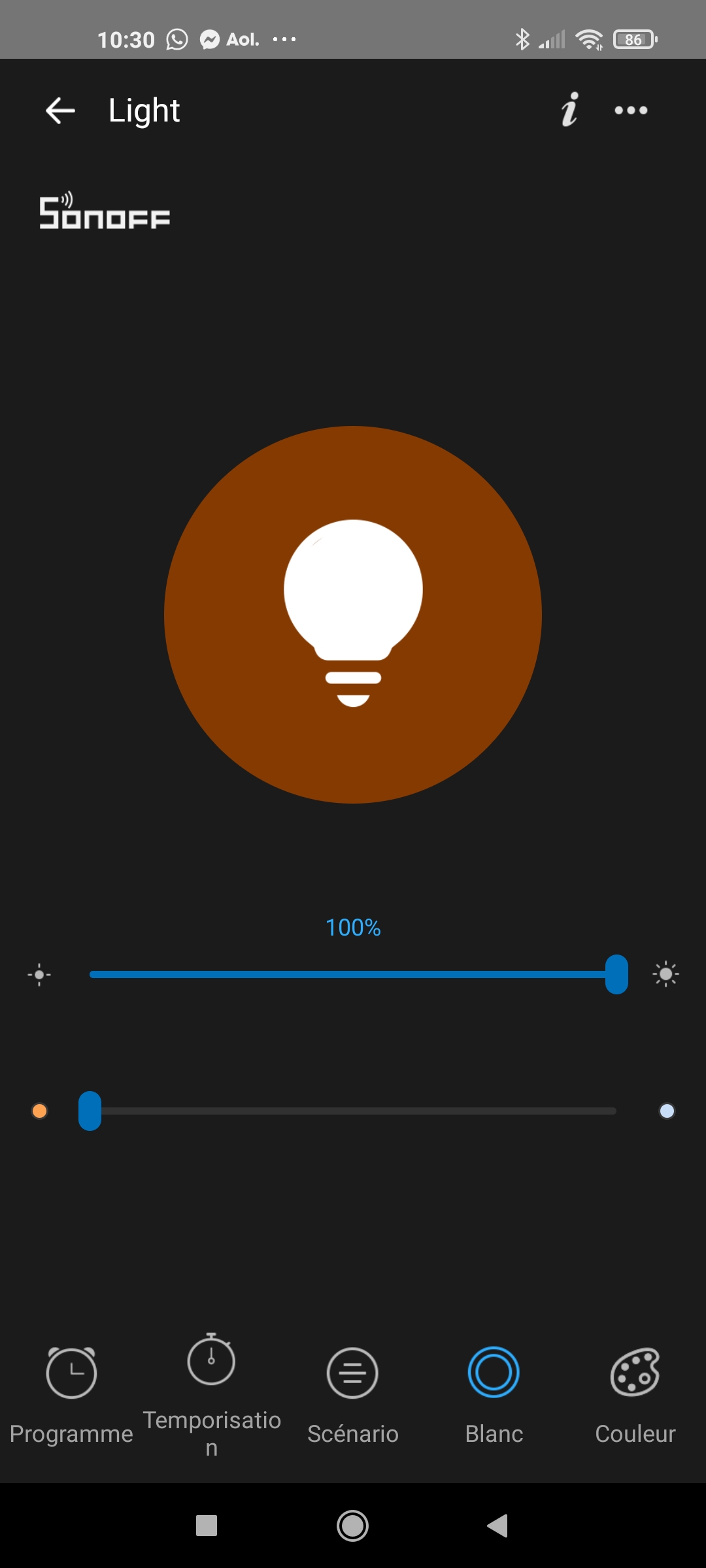Viewport: 706px width, 1568px height.
Task: Open the device info icon
Action: pos(569,109)
